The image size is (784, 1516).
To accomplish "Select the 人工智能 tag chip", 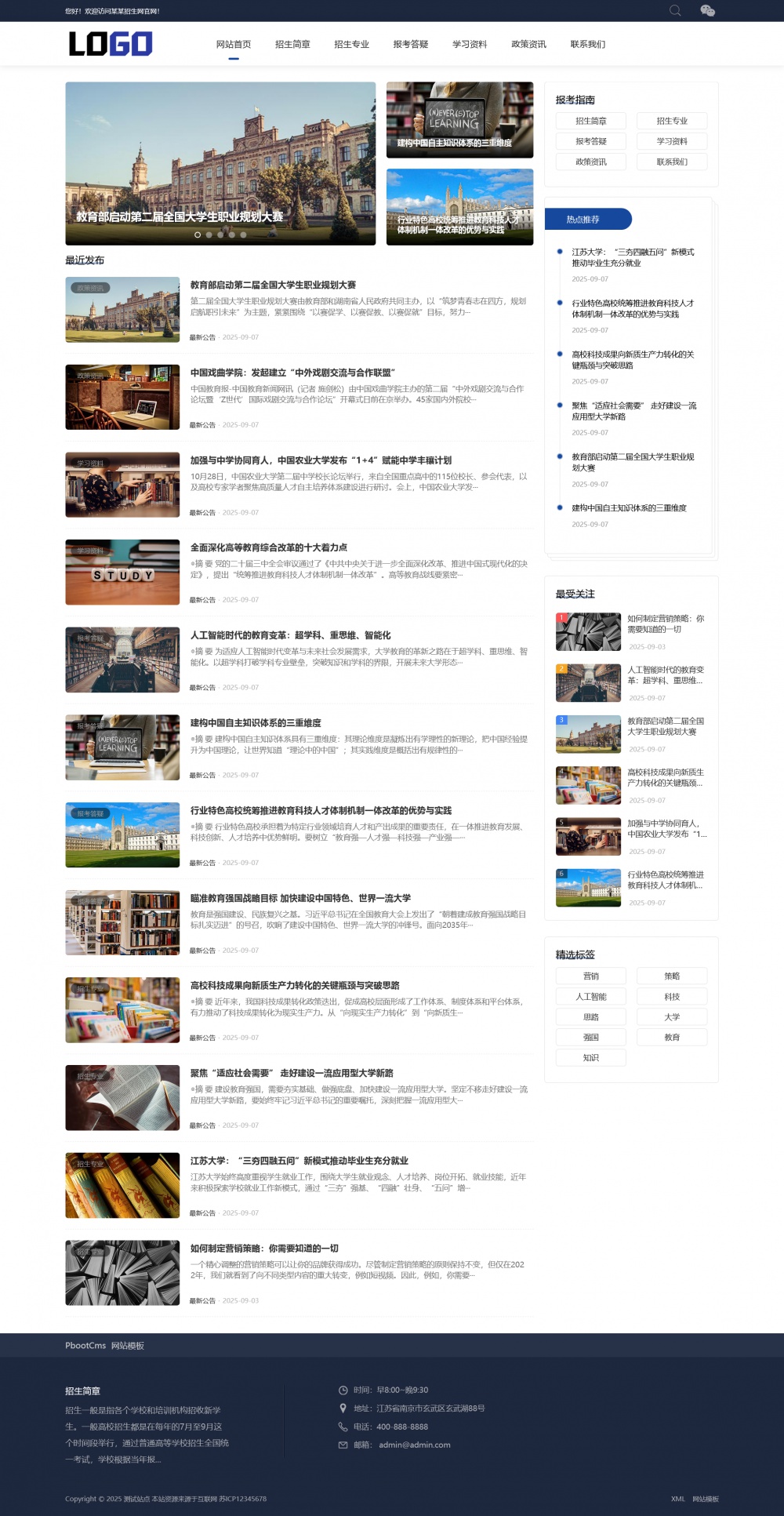I will click(x=591, y=997).
